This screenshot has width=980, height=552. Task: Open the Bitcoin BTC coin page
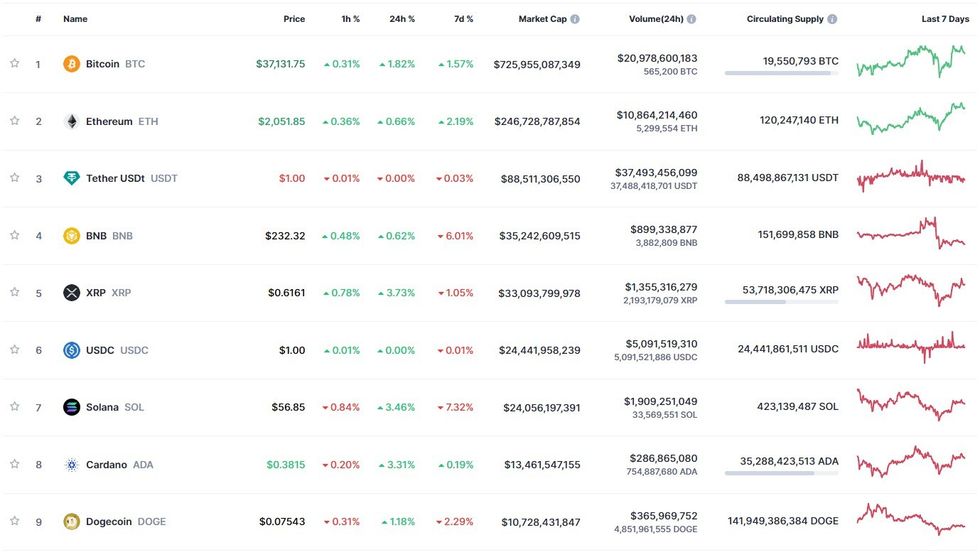[x=104, y=64]
